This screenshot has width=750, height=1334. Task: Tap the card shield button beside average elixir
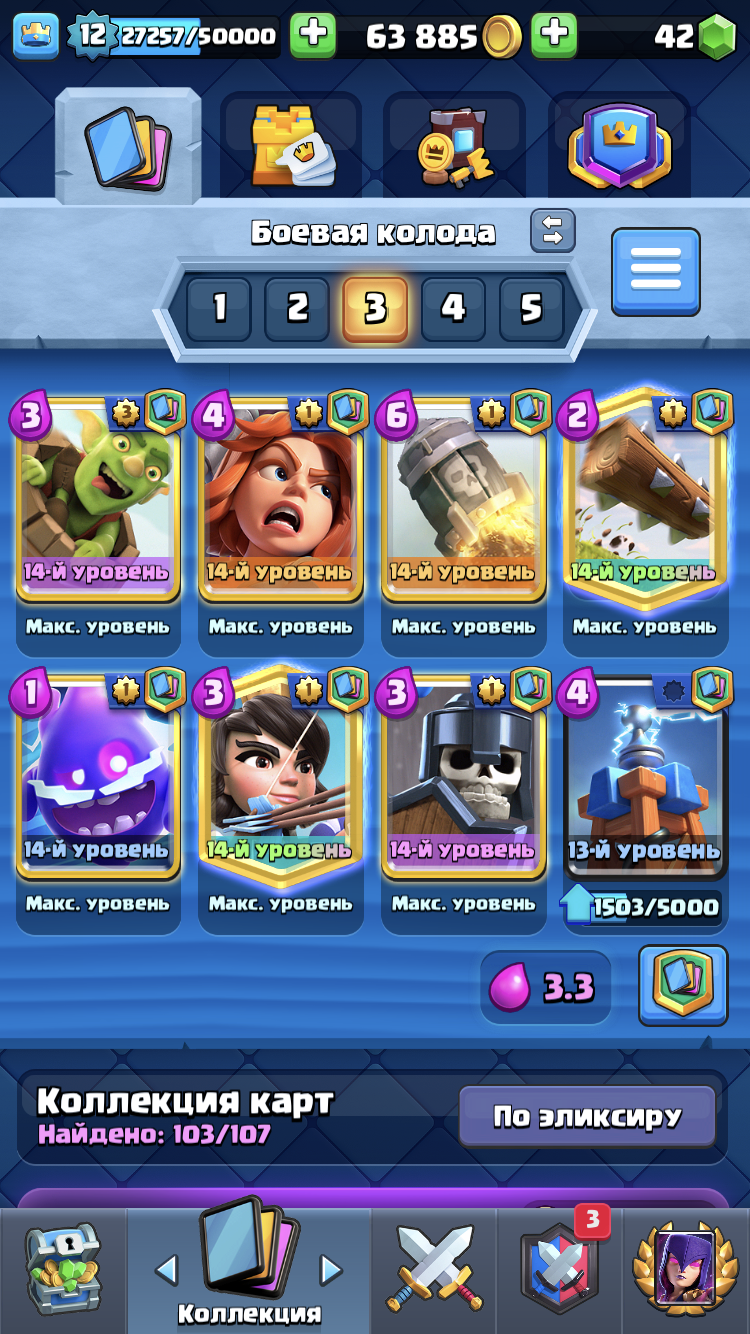(683, 986)
